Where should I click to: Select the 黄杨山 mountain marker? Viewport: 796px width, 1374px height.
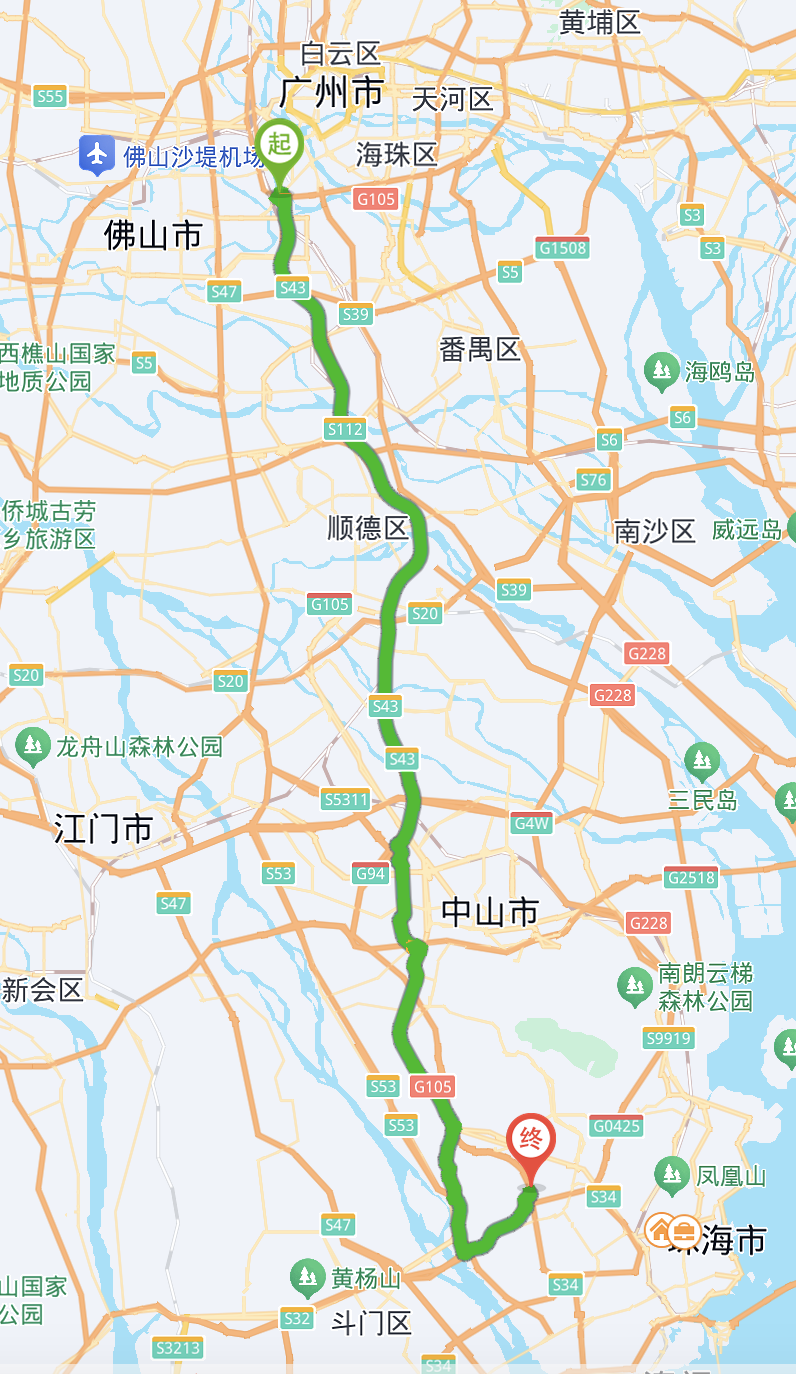307,1278
